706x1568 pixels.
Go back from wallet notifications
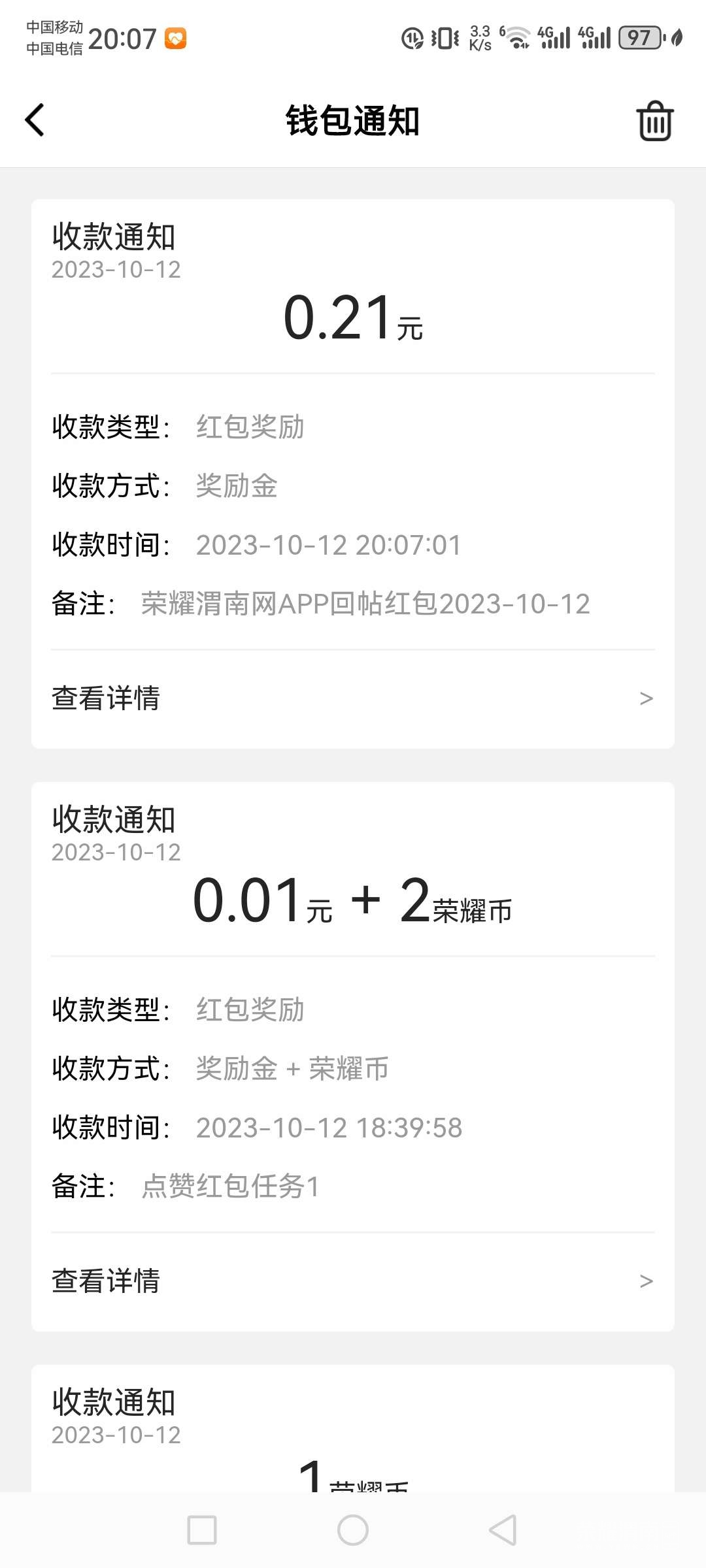click(35, 120)
